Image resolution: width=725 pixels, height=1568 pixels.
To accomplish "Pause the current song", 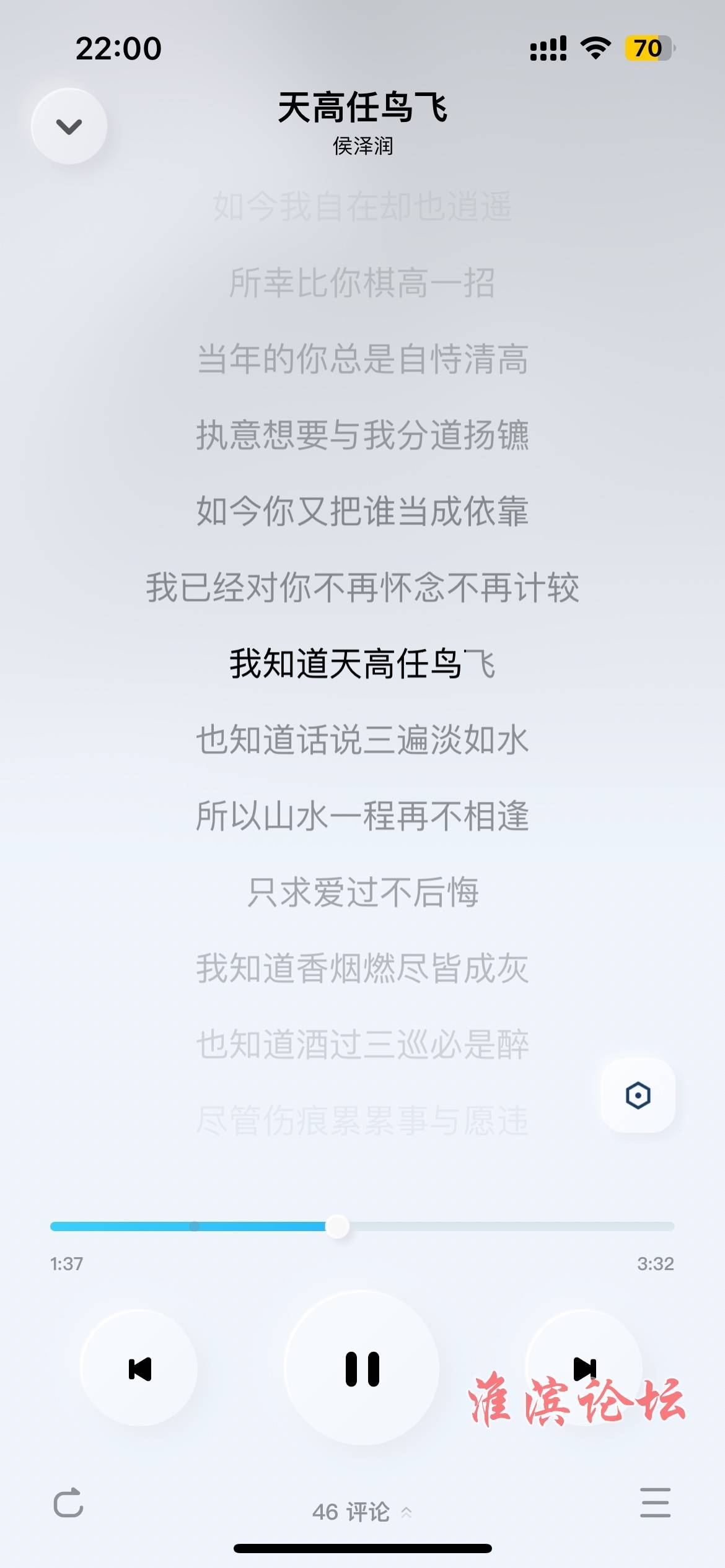I will pyautogui.click(x=362, y=1368).
